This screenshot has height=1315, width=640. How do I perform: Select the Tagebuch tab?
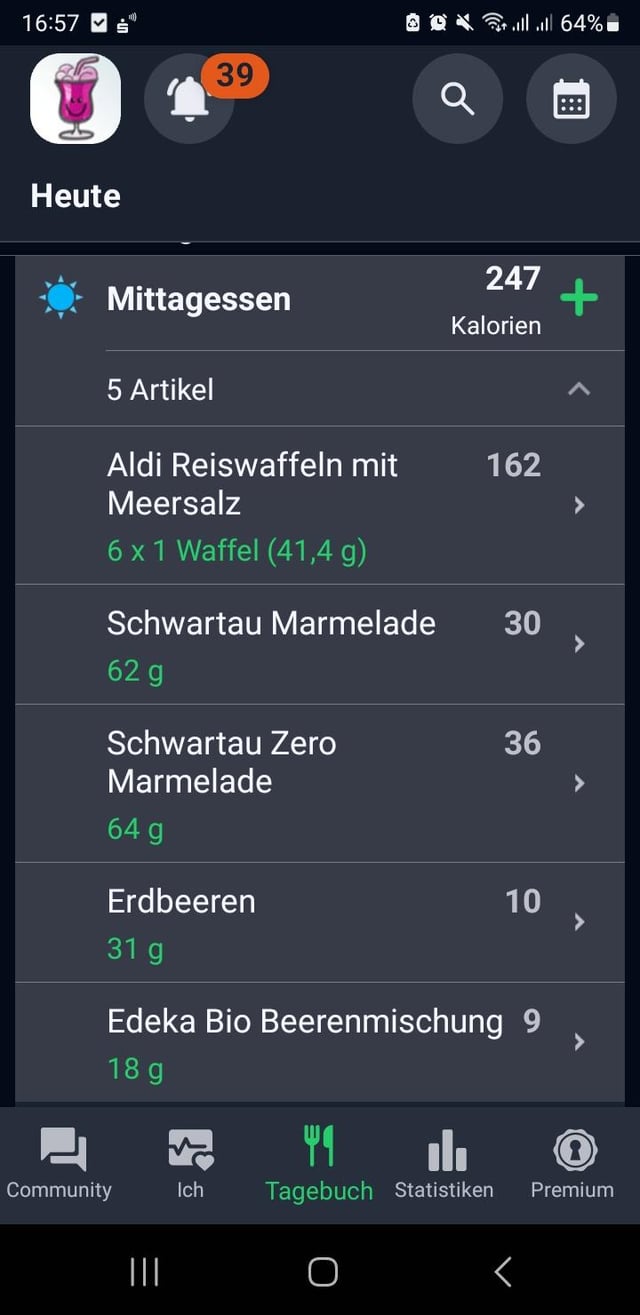point(319,1164)
